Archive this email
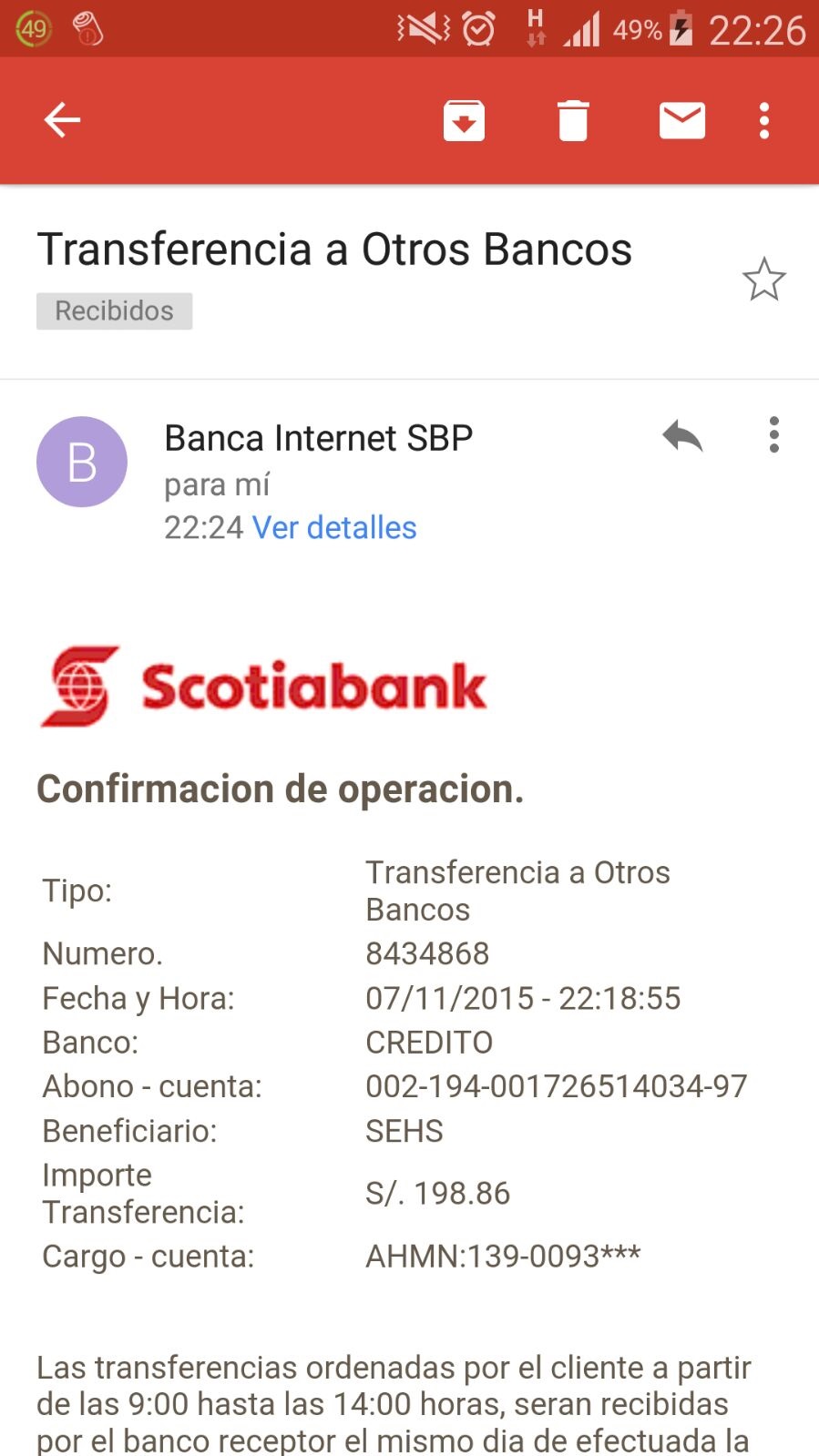The width and height of the screenshot is (819, 1456). pos(464,120)
